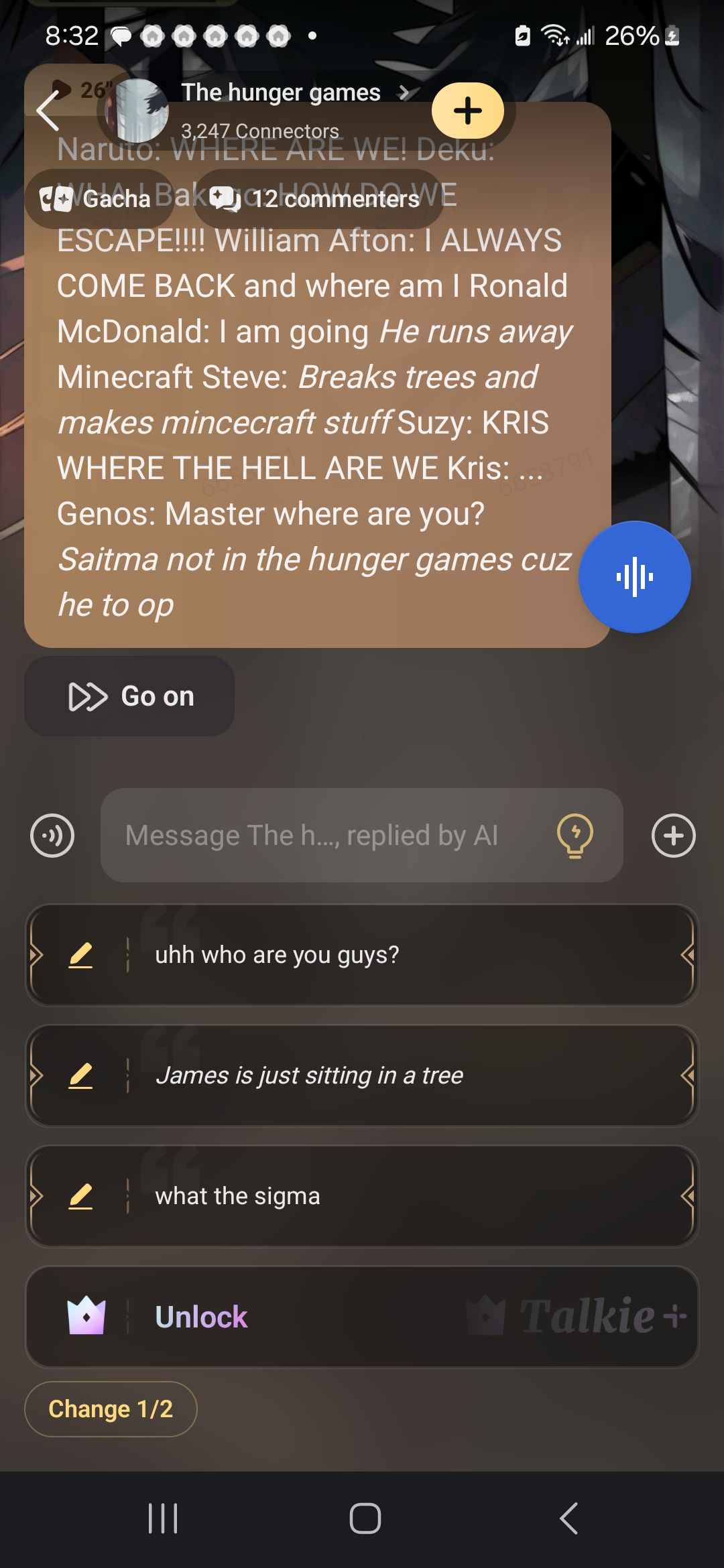Tap Go on to continue story
The height and width of the screenshot is (1568, 724).
pyautogui.click(x=130, y=696)
